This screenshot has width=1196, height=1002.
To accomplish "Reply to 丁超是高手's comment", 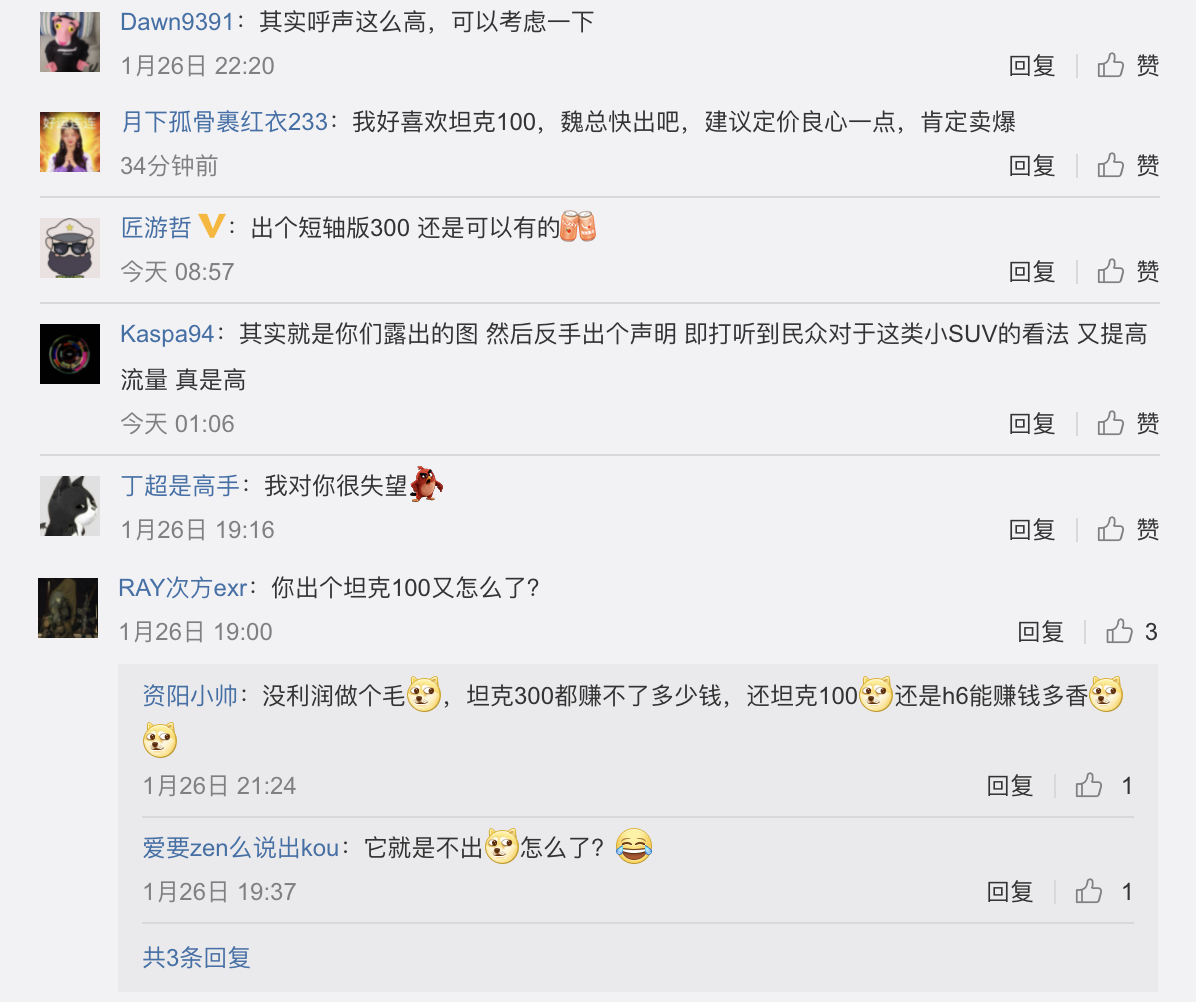I will coord(1032,530).
